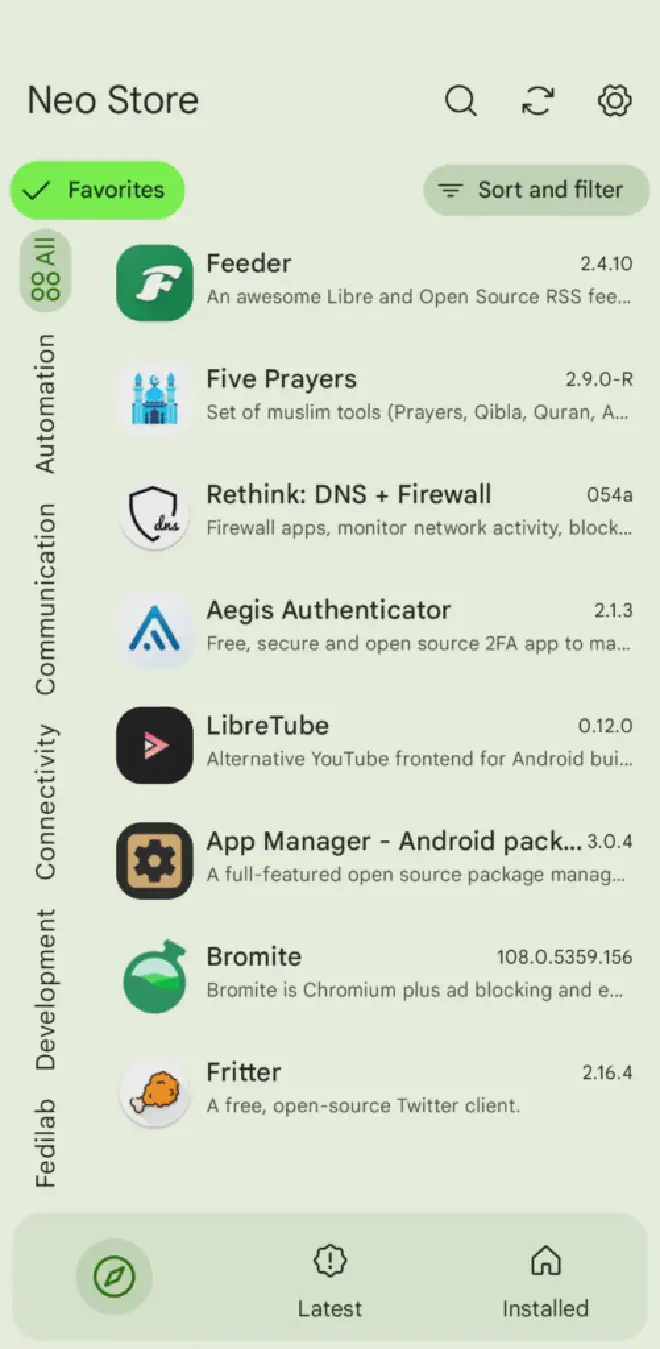
Task: Switch to the Communication category
Action: pyautogui.click(x=46, y=598)
